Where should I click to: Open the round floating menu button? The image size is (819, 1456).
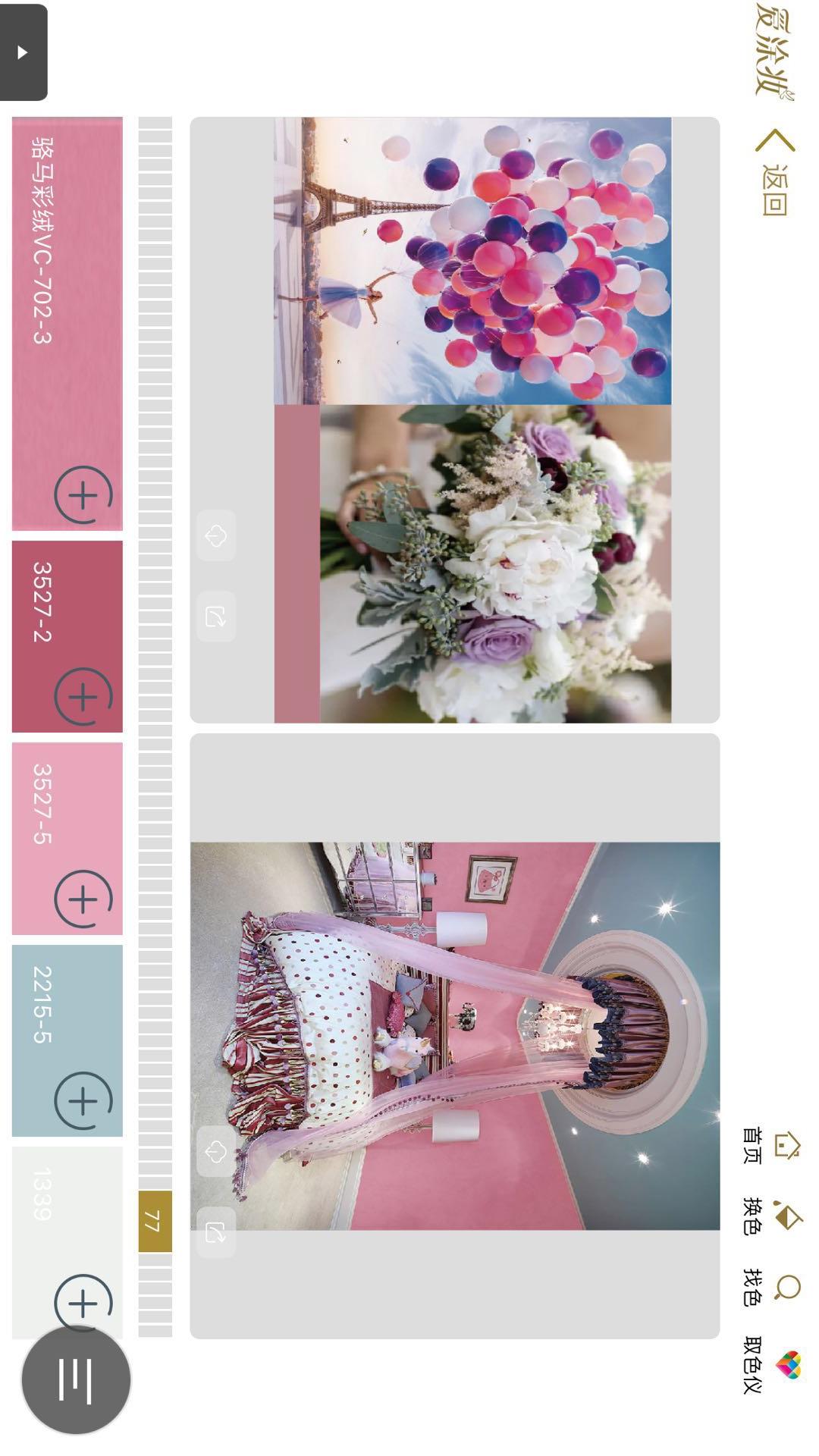[x=76, y=1379]
